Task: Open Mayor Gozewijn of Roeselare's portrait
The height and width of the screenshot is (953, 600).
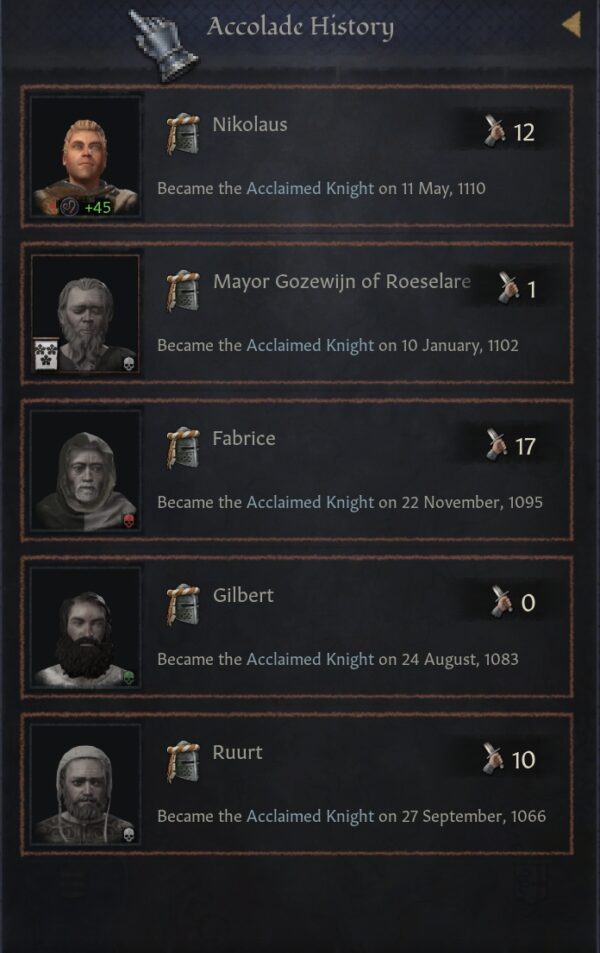Action: (85, 313)
